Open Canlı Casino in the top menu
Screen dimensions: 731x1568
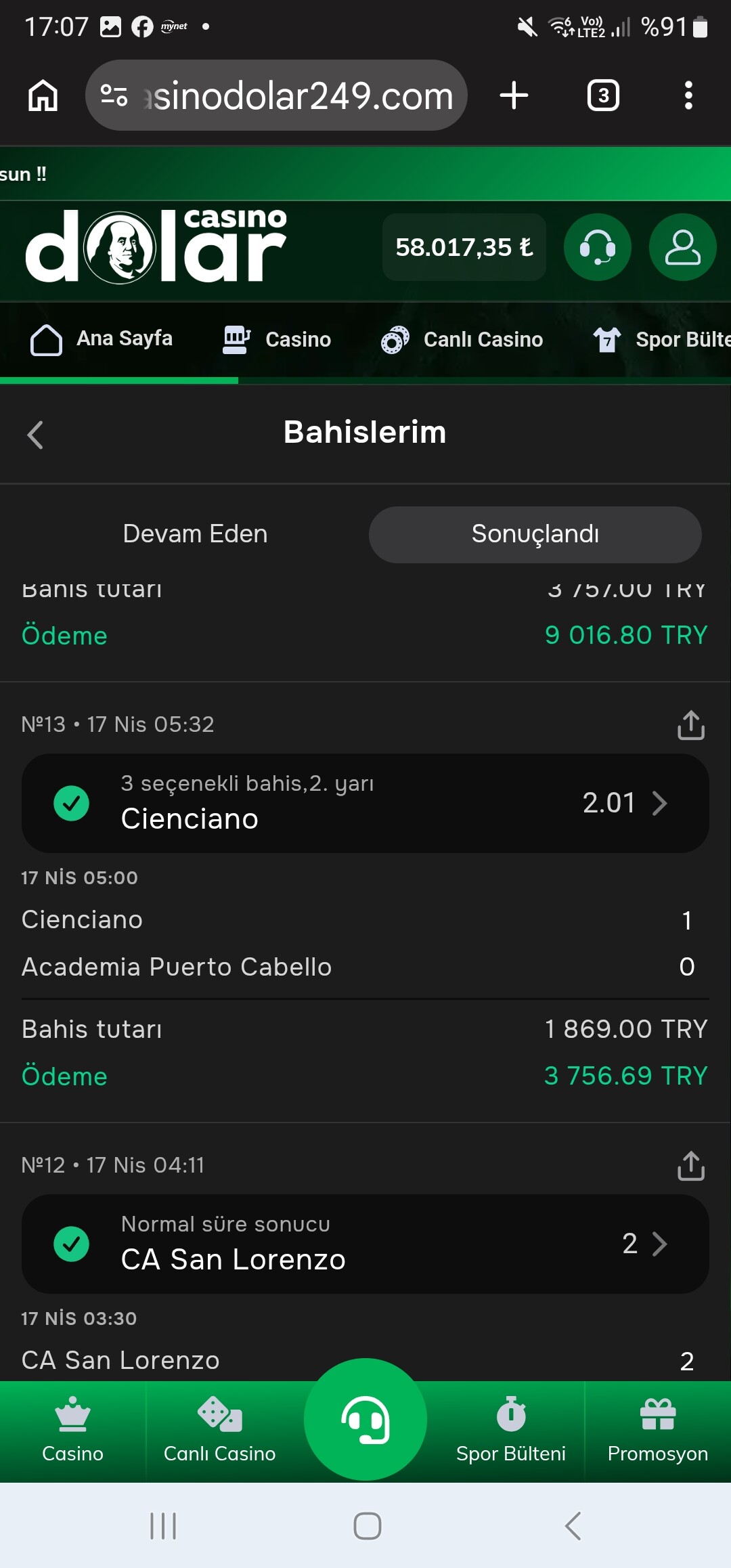click(x=462, y=339)
